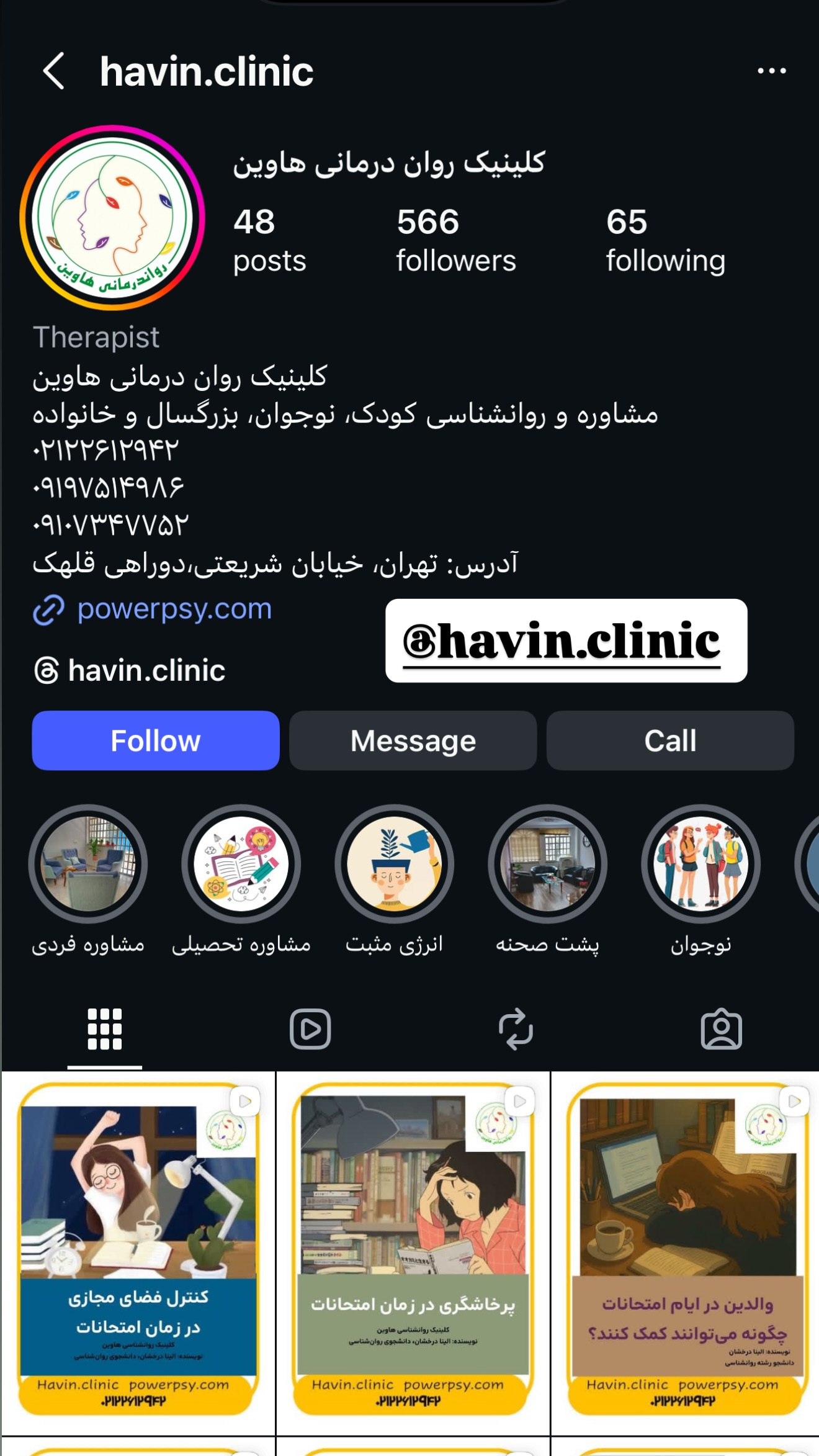
Task: Switch to the Reels tab
Action: pyautogui.click(x=310, y=1029)
